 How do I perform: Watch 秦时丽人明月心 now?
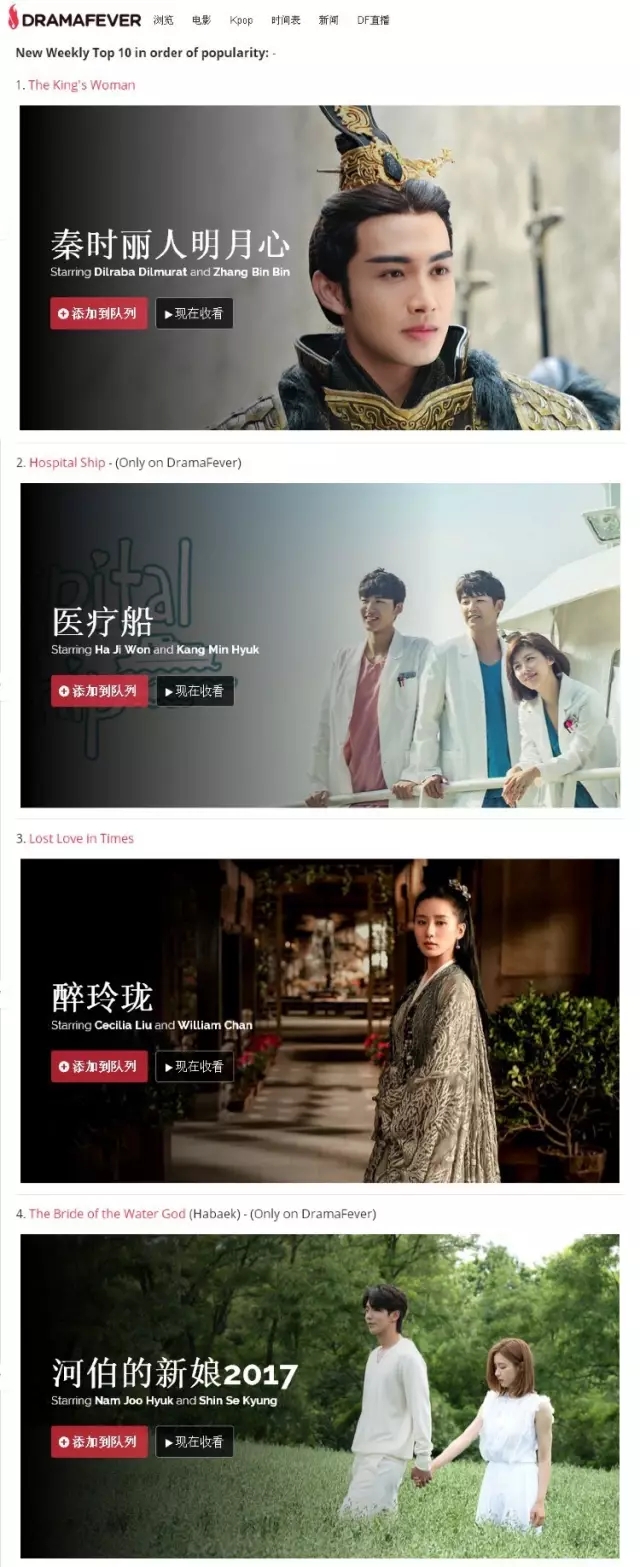pyautogui.click(x=194, y=313)
